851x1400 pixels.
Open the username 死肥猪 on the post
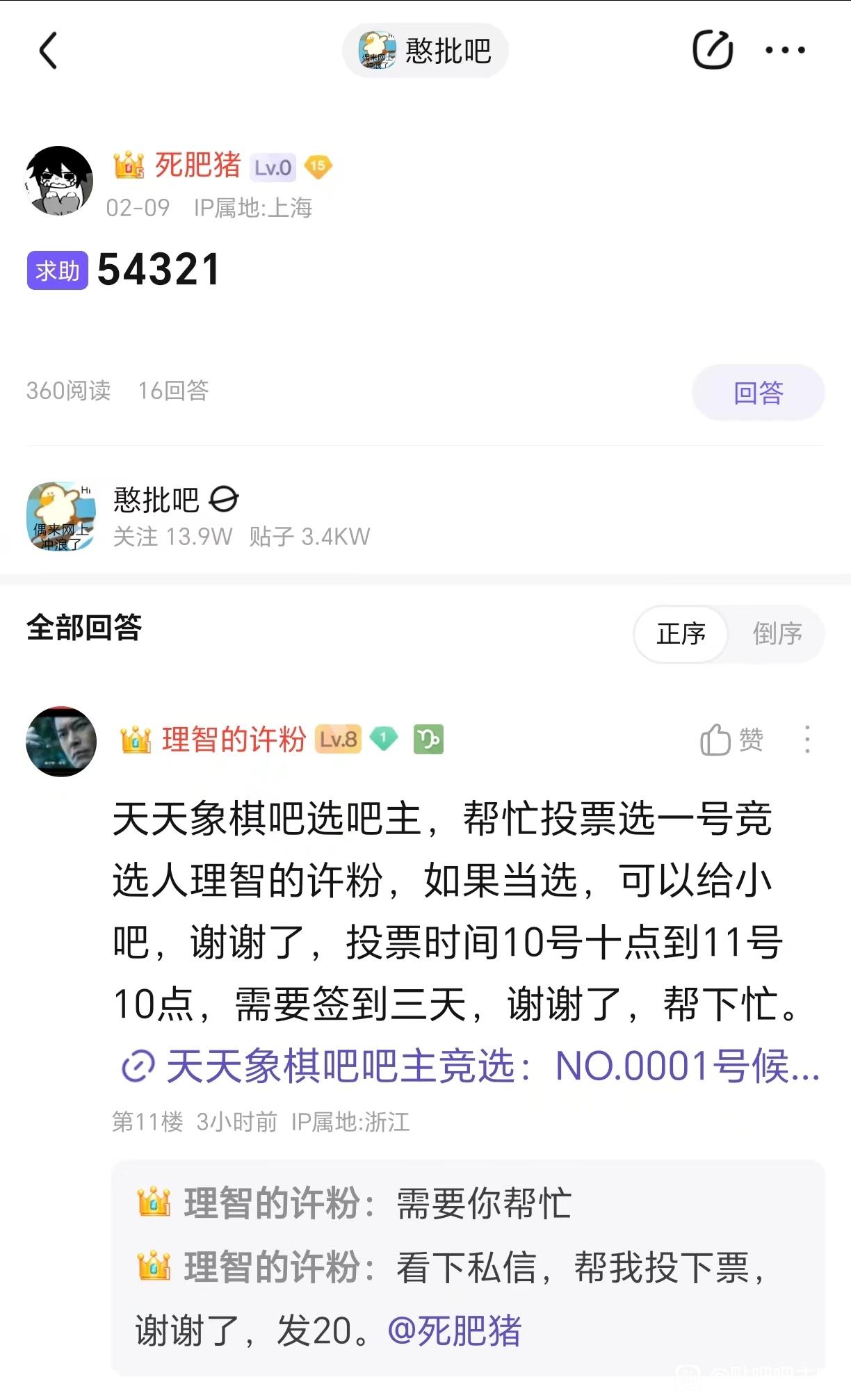197,165
